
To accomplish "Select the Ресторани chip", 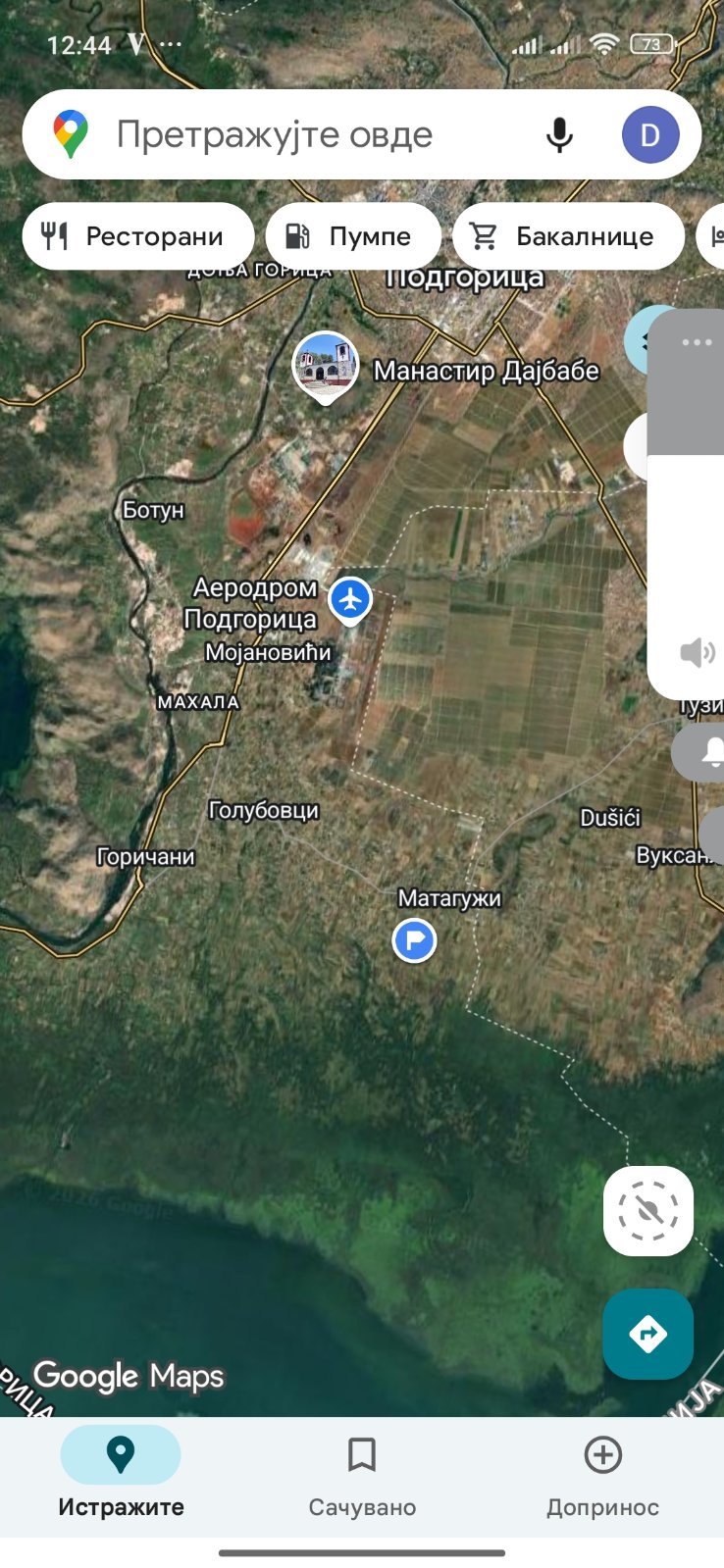I will [x=137, y=236].
